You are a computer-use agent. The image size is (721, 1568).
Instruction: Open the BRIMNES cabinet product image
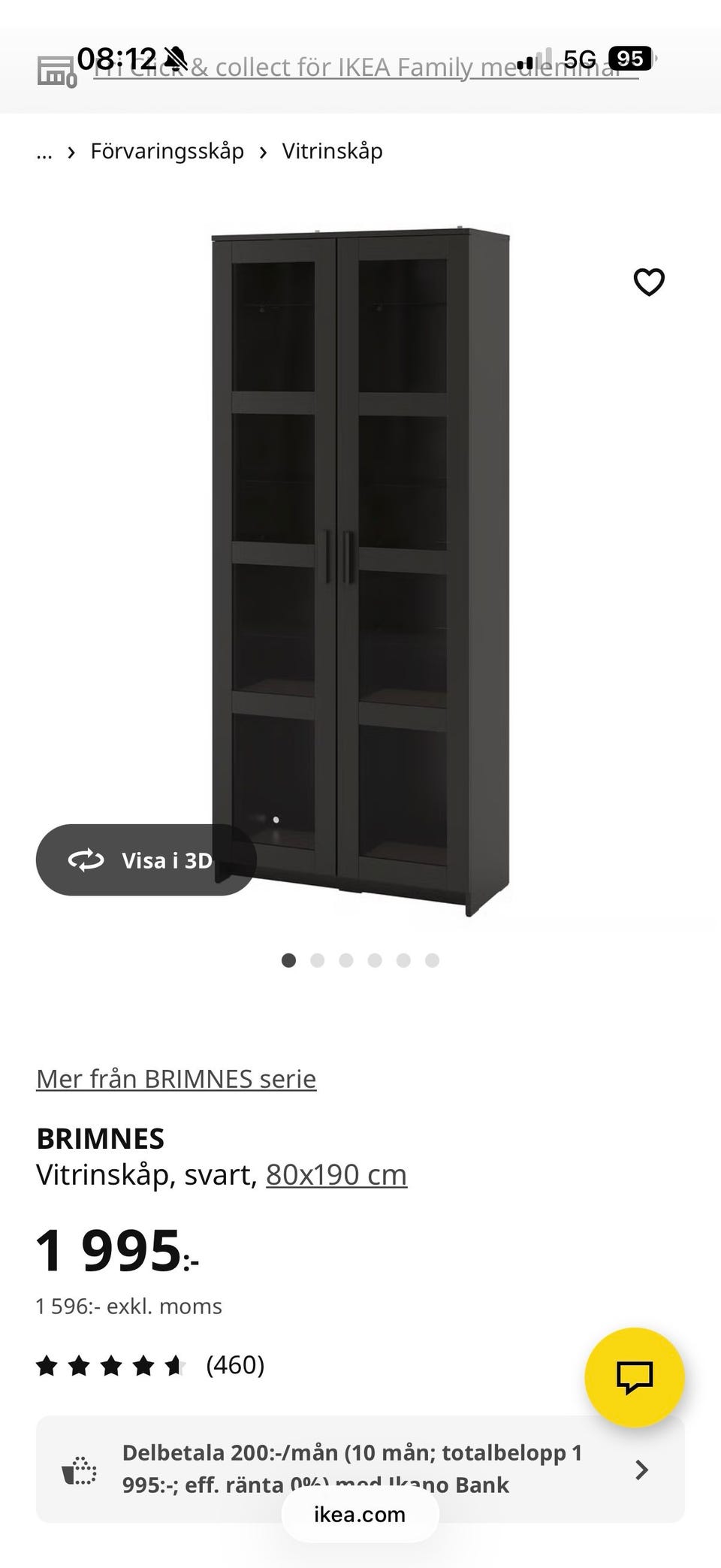tap(360, 571)
